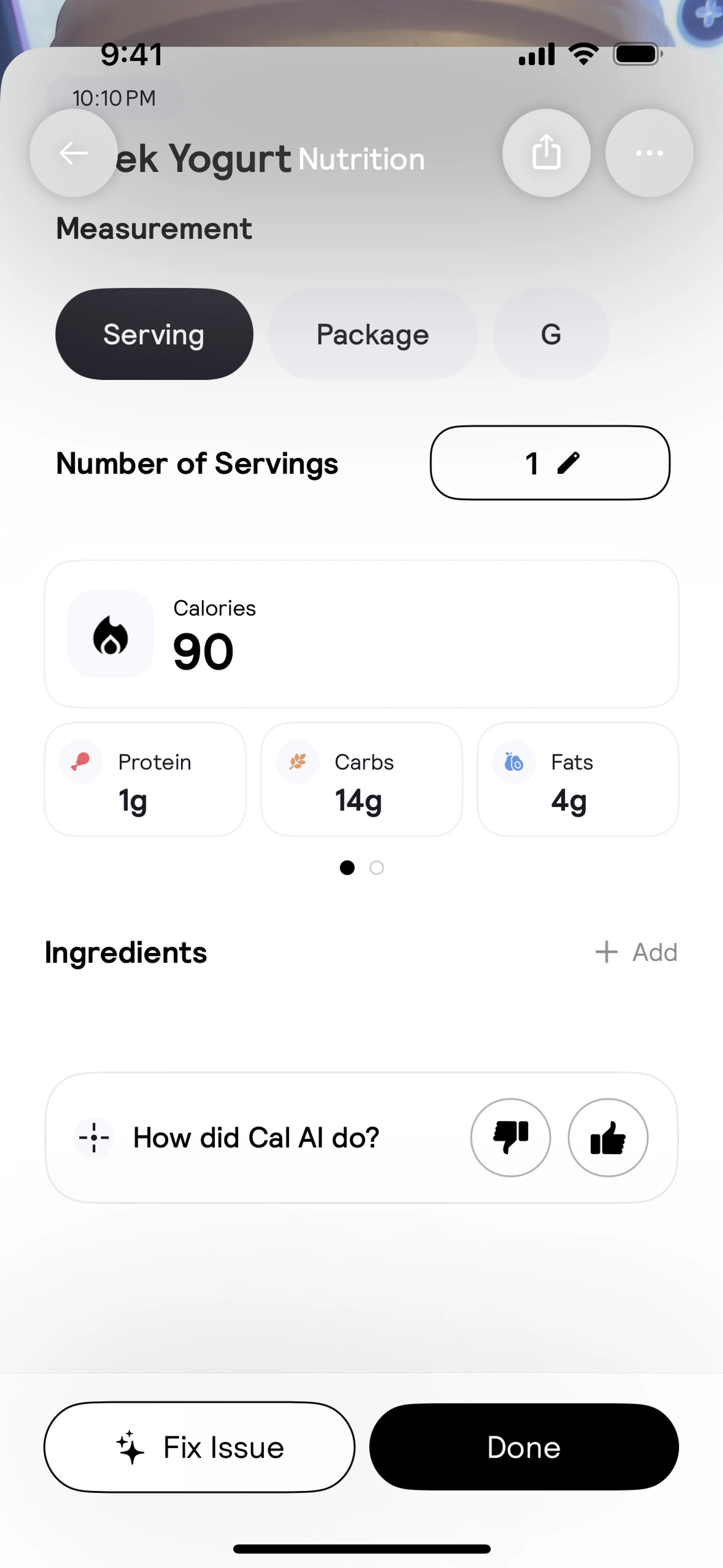Tap Fix Issue to correct results
The height and width of the screenshot is (1568, 723).
pos(199,1447)
